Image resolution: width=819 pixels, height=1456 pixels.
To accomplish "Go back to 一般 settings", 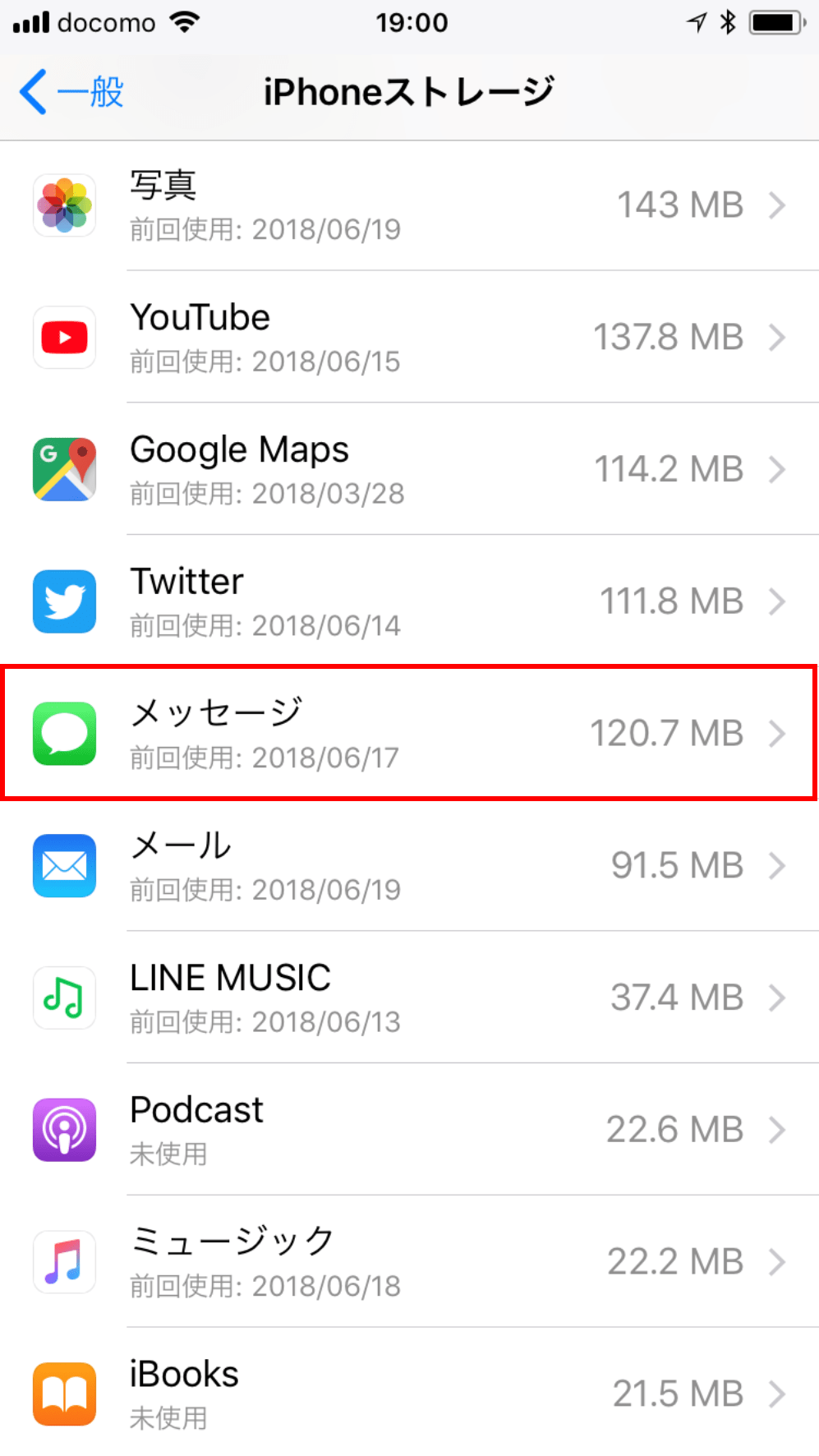I will (72, 92).
